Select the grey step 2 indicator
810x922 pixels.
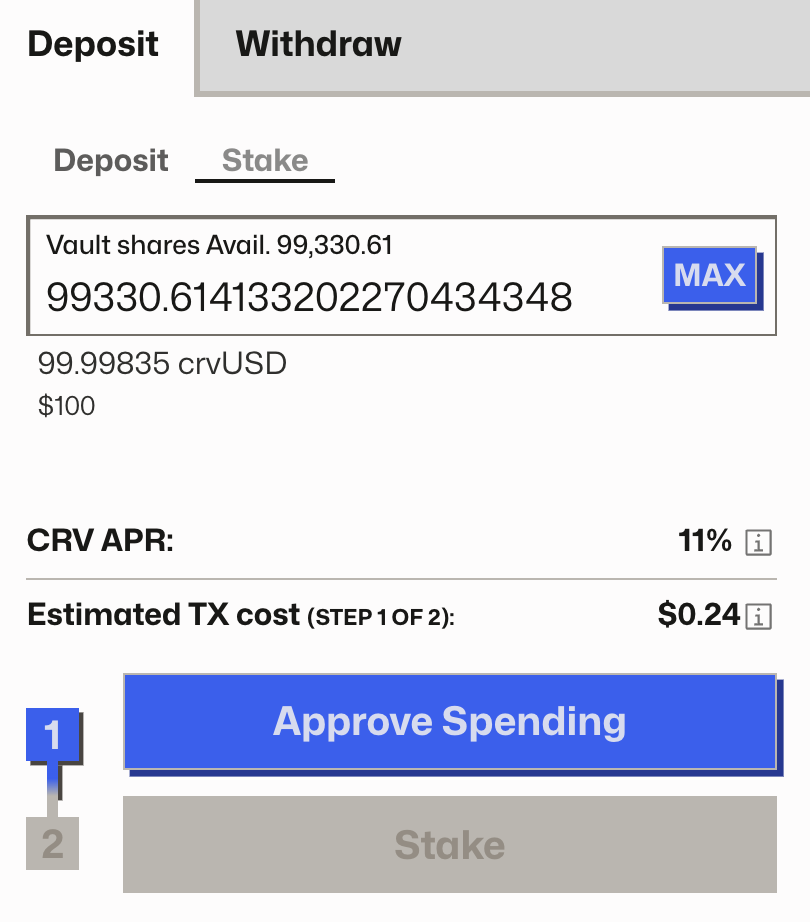pos(52,844)
